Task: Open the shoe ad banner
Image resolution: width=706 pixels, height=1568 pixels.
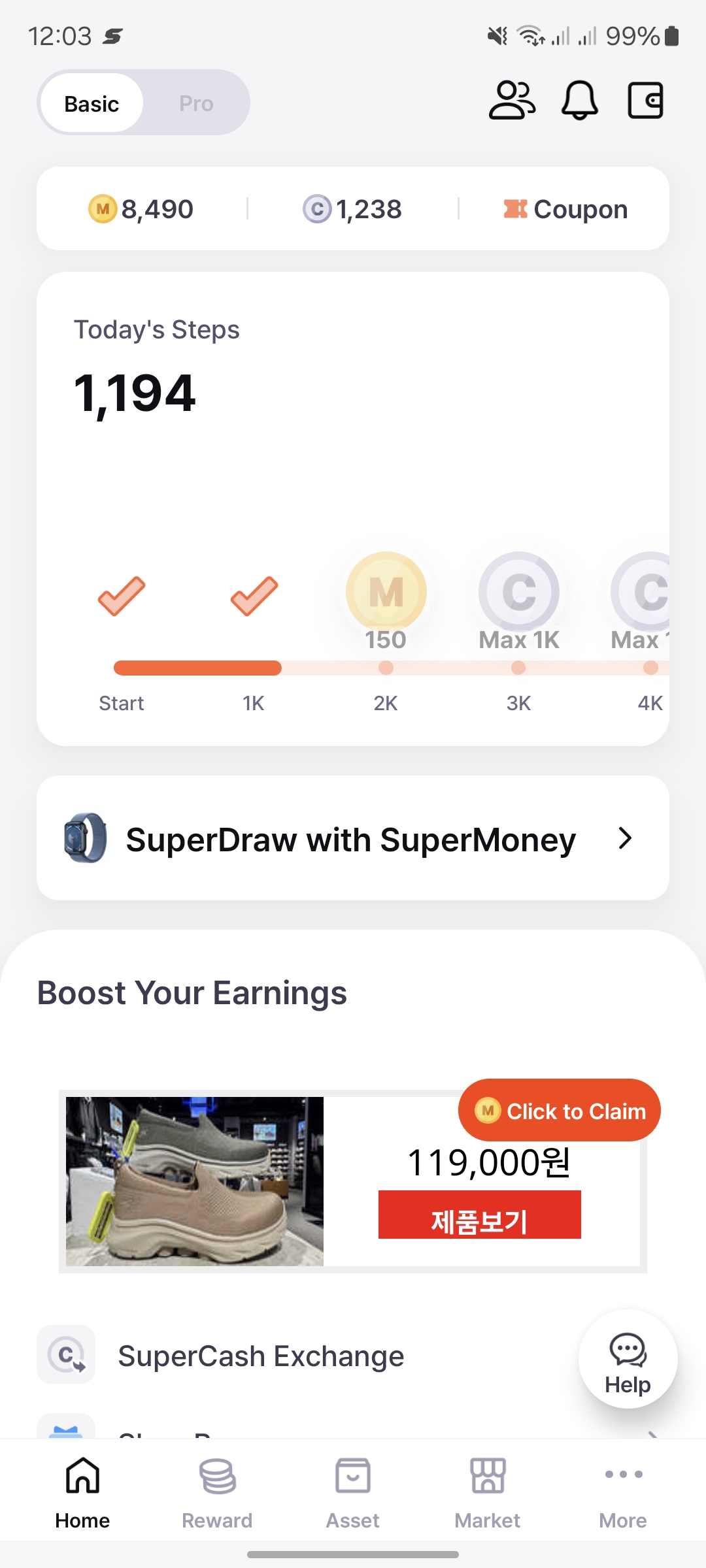Action: point(195,1181)
